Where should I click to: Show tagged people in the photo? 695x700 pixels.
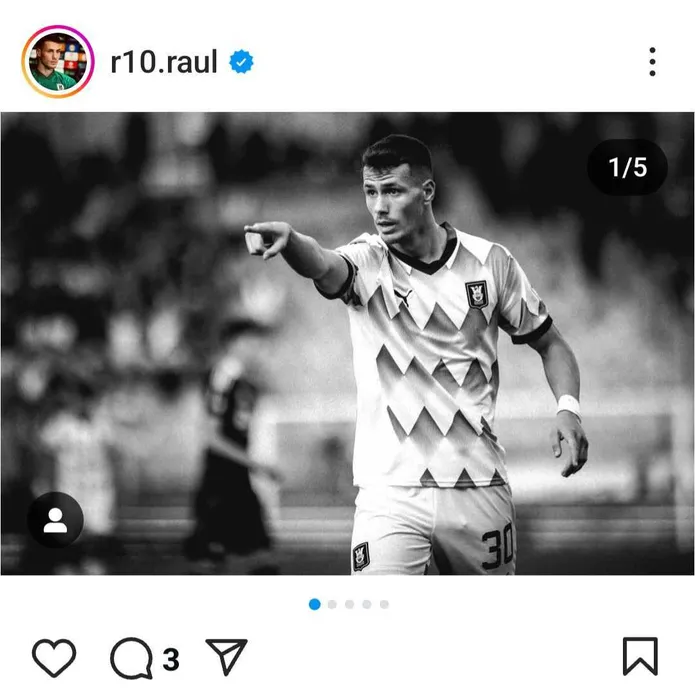pos(56,520)
